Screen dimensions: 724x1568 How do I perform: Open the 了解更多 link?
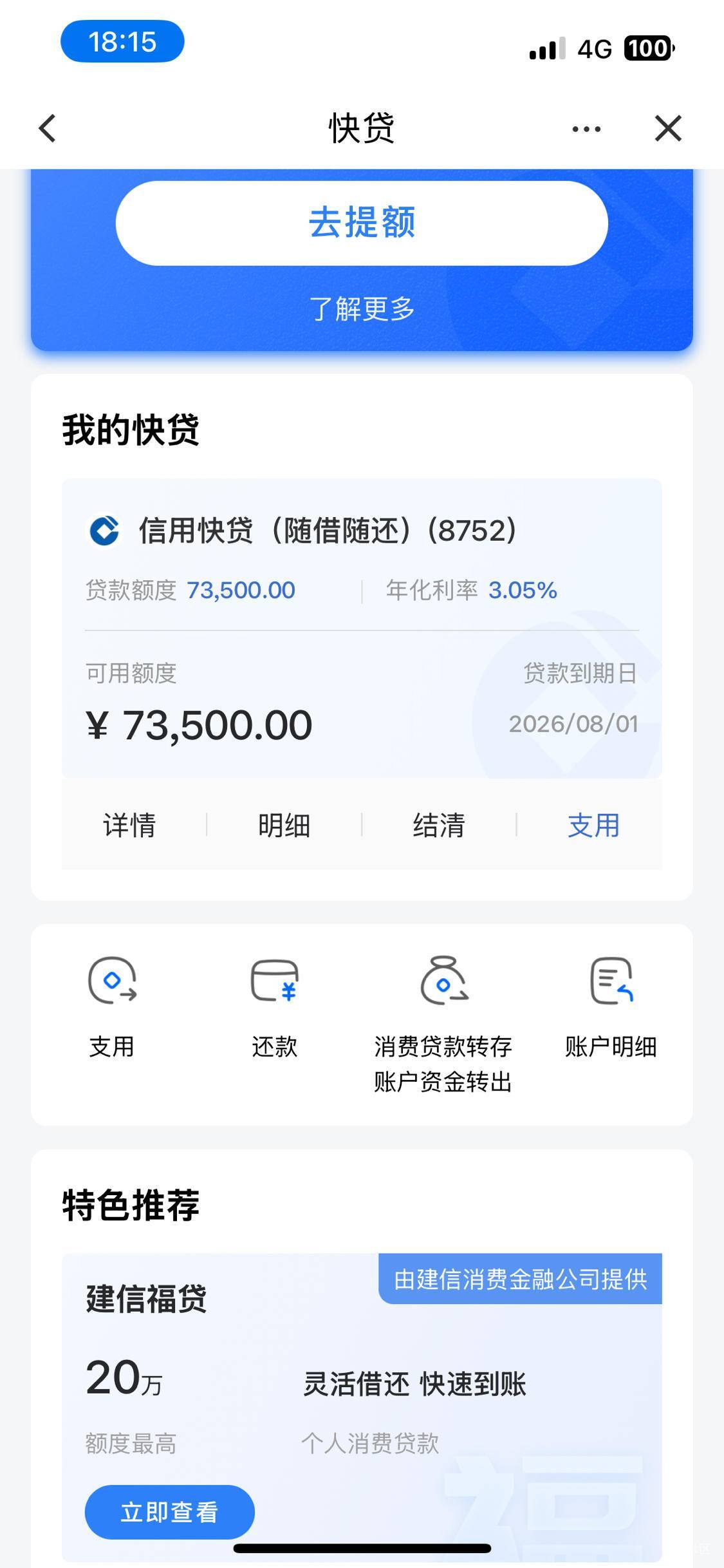362,308
